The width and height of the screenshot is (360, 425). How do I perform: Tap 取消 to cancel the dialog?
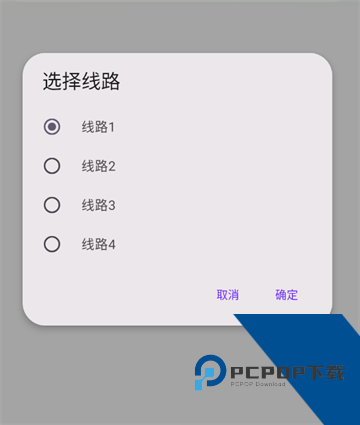tap(228, 295)
